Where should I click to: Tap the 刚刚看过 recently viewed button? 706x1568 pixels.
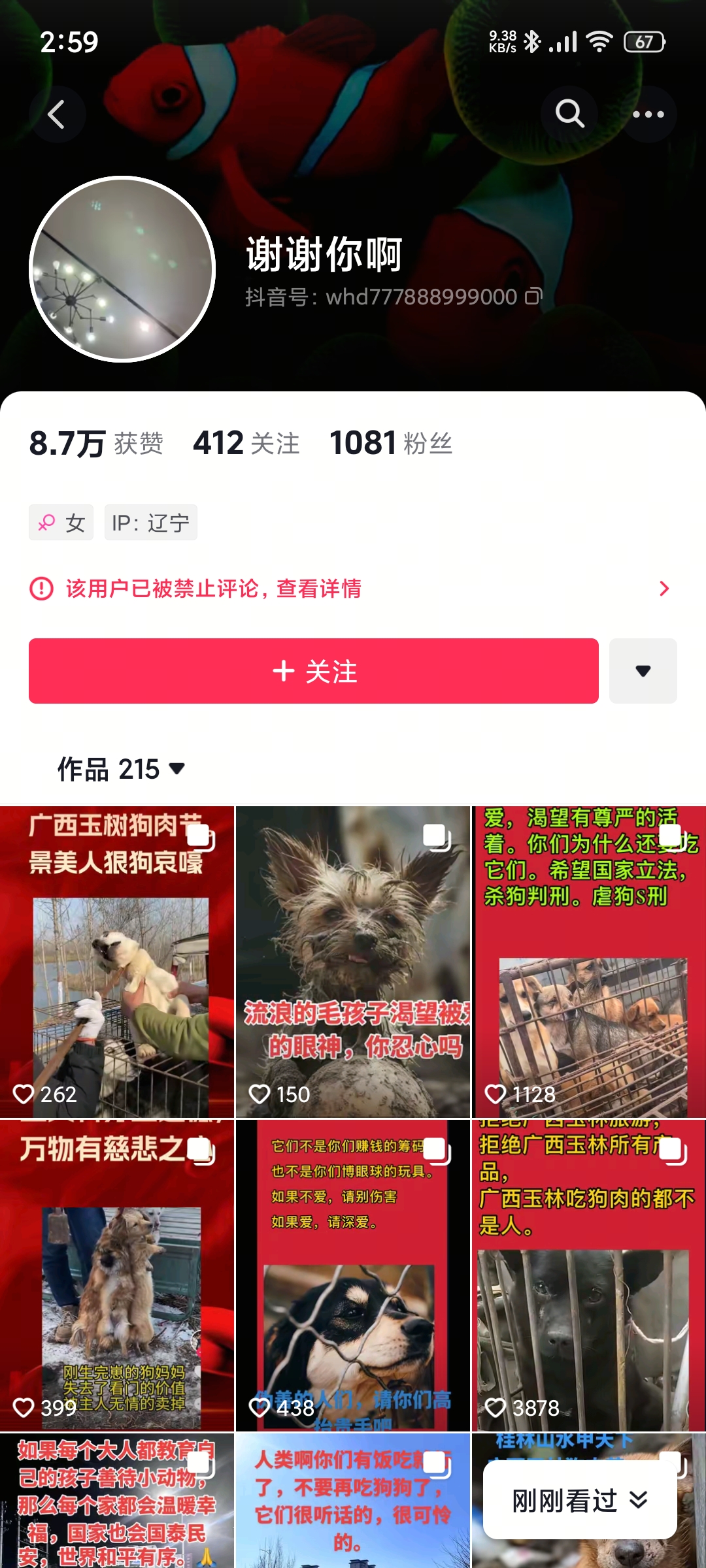[580, 1500]
